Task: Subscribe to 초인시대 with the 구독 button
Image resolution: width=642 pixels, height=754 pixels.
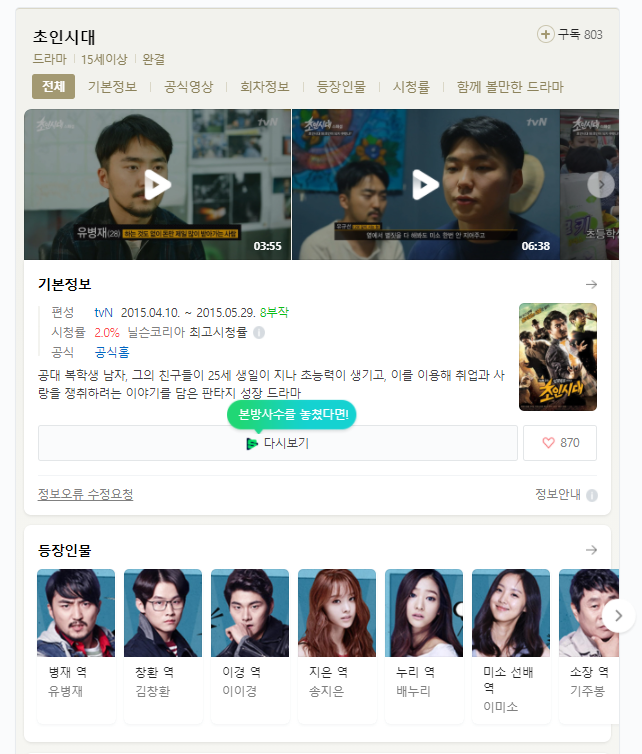Action: (570, 34)
